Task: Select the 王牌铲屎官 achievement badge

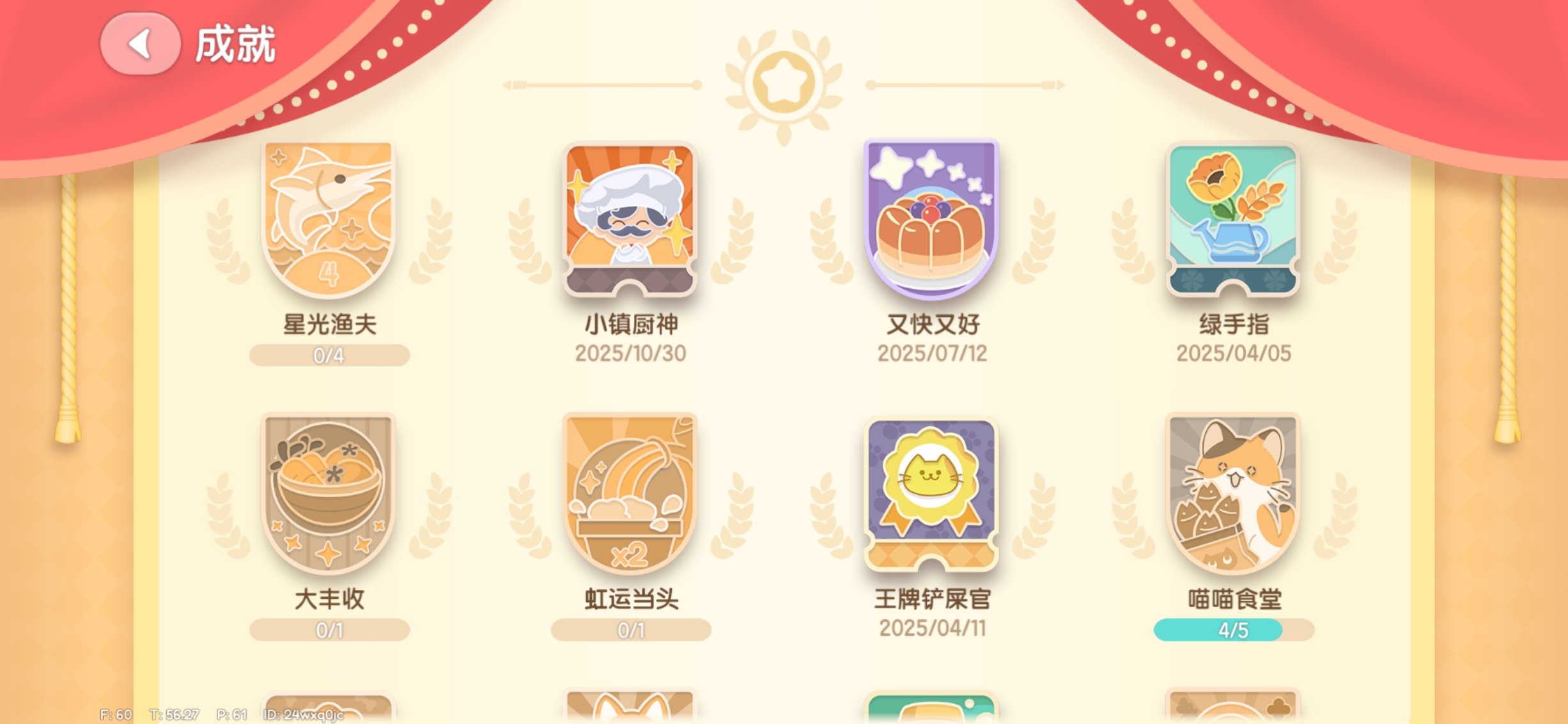Action: pos(931,493)
